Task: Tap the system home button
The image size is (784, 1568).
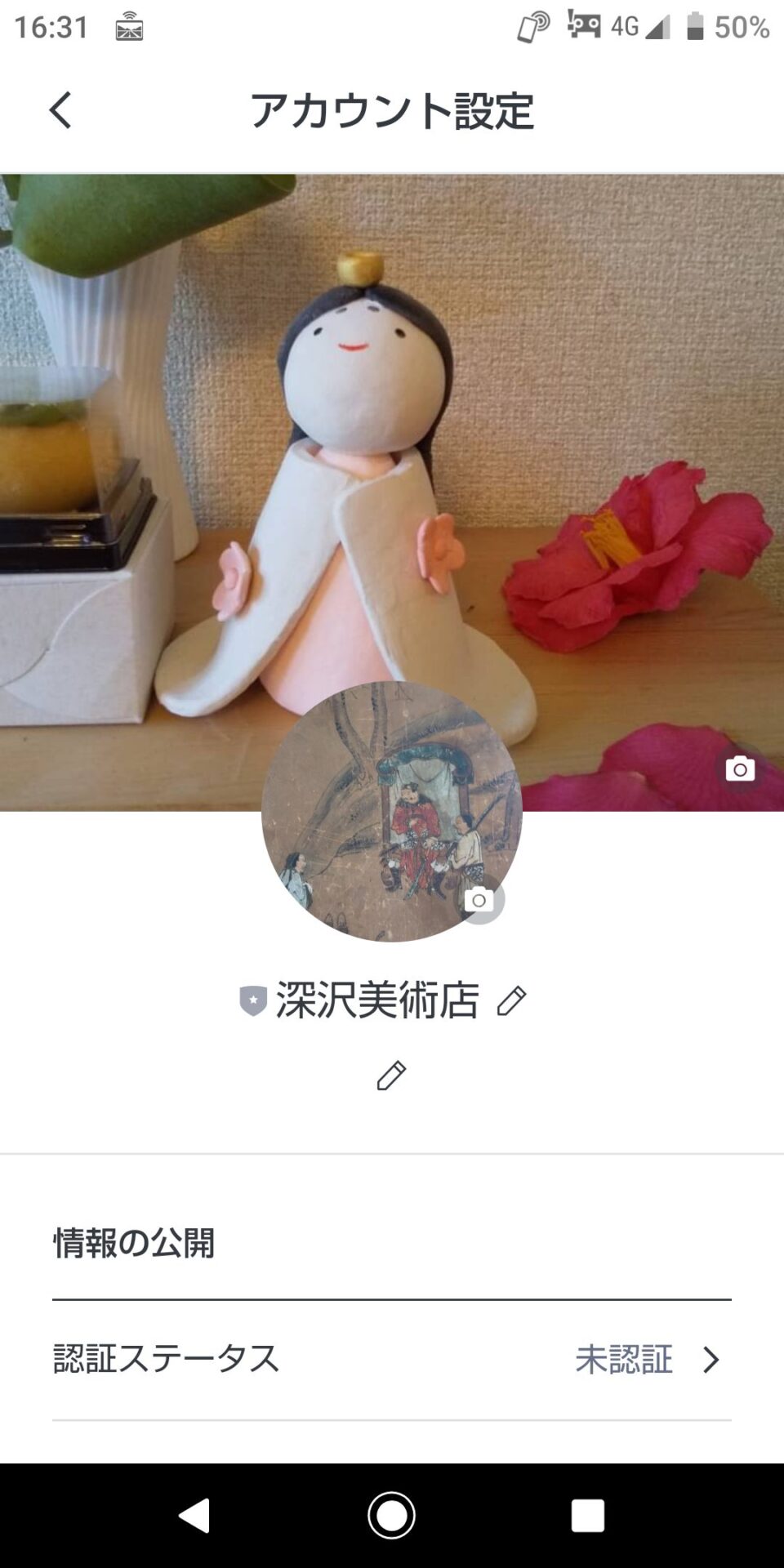Action: [391, 1515]
